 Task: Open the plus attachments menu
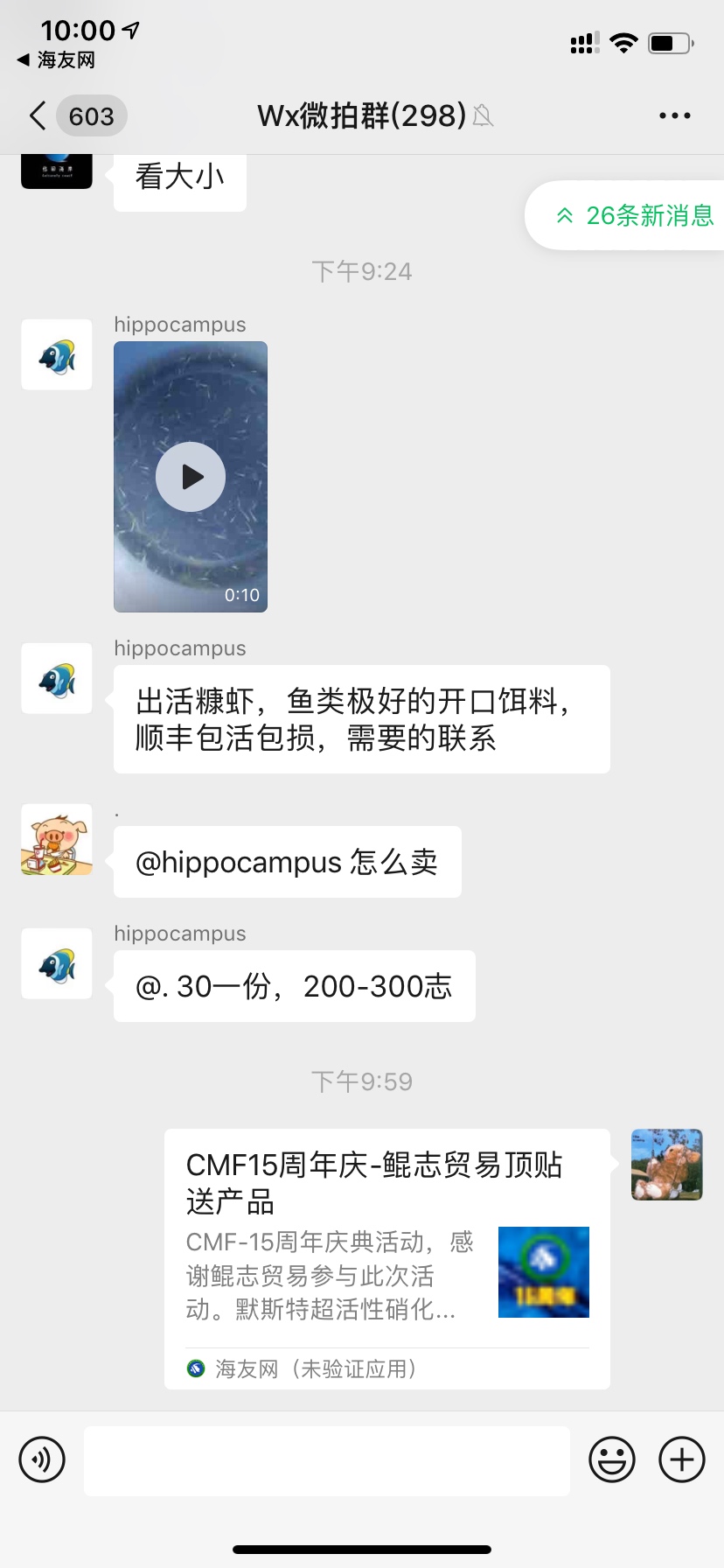(682, 1459)
